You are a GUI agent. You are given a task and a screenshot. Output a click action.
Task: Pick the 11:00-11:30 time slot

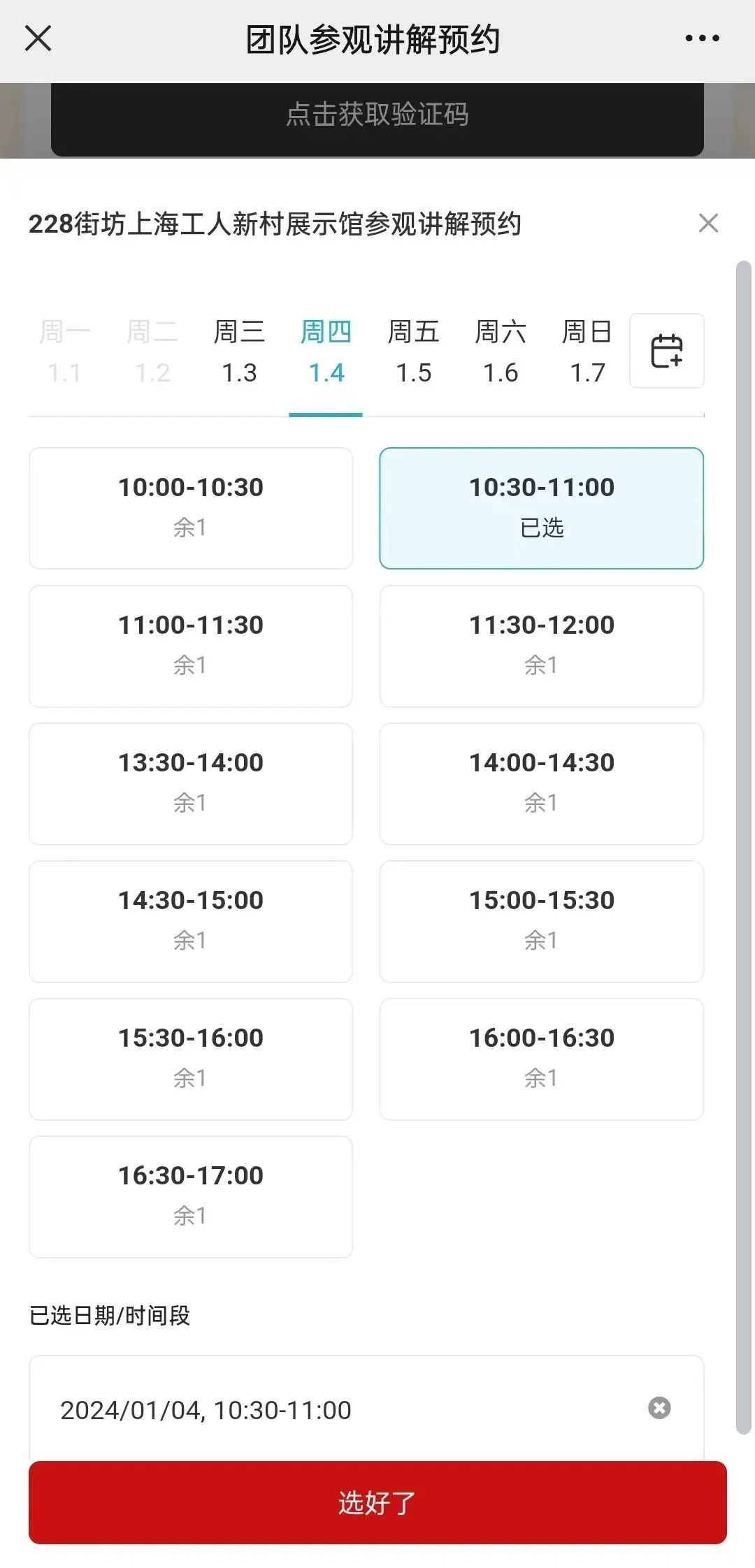(x=191, y=646)
